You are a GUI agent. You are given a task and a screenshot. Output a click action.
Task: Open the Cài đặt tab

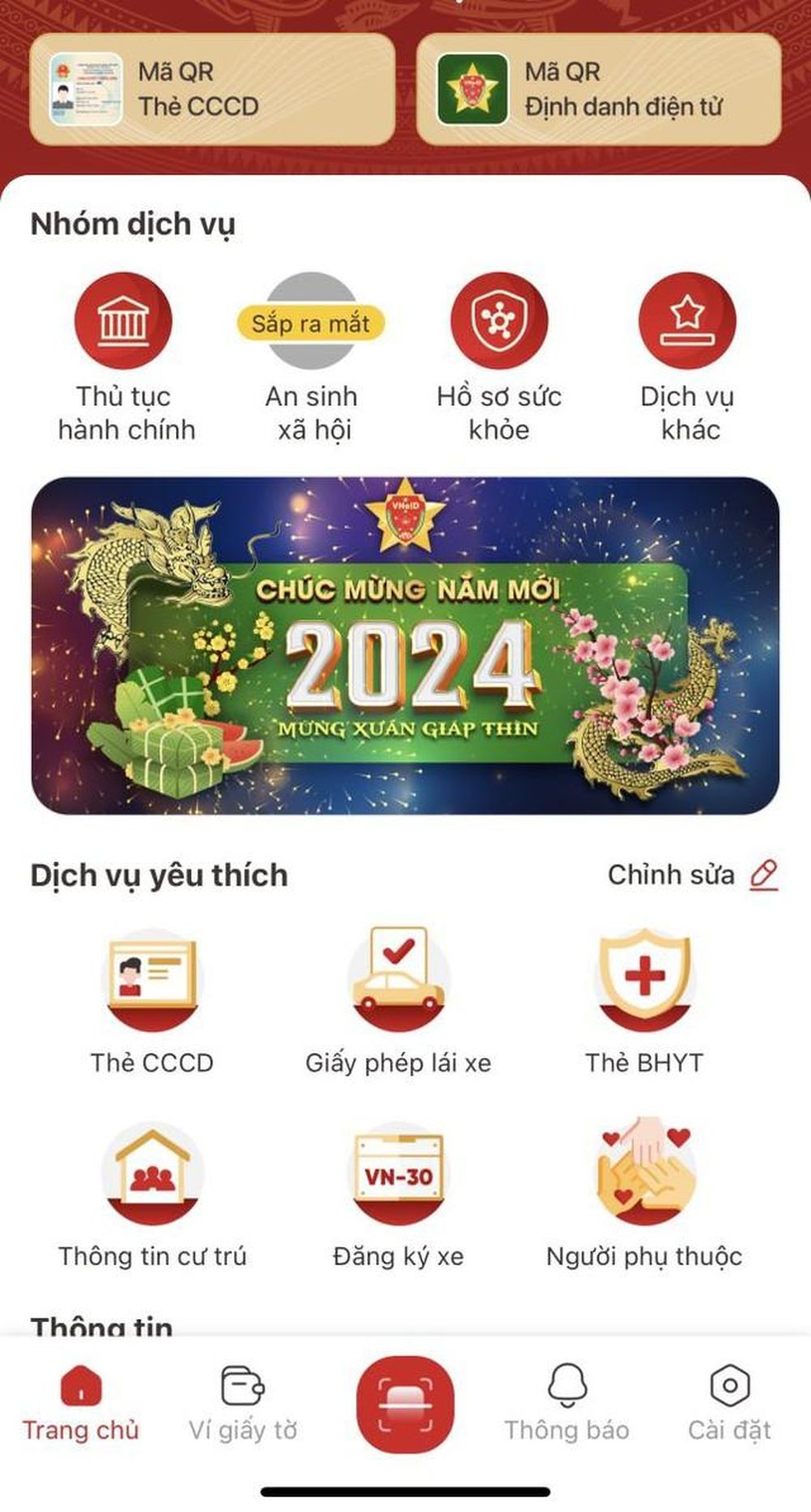(729, 1403)
